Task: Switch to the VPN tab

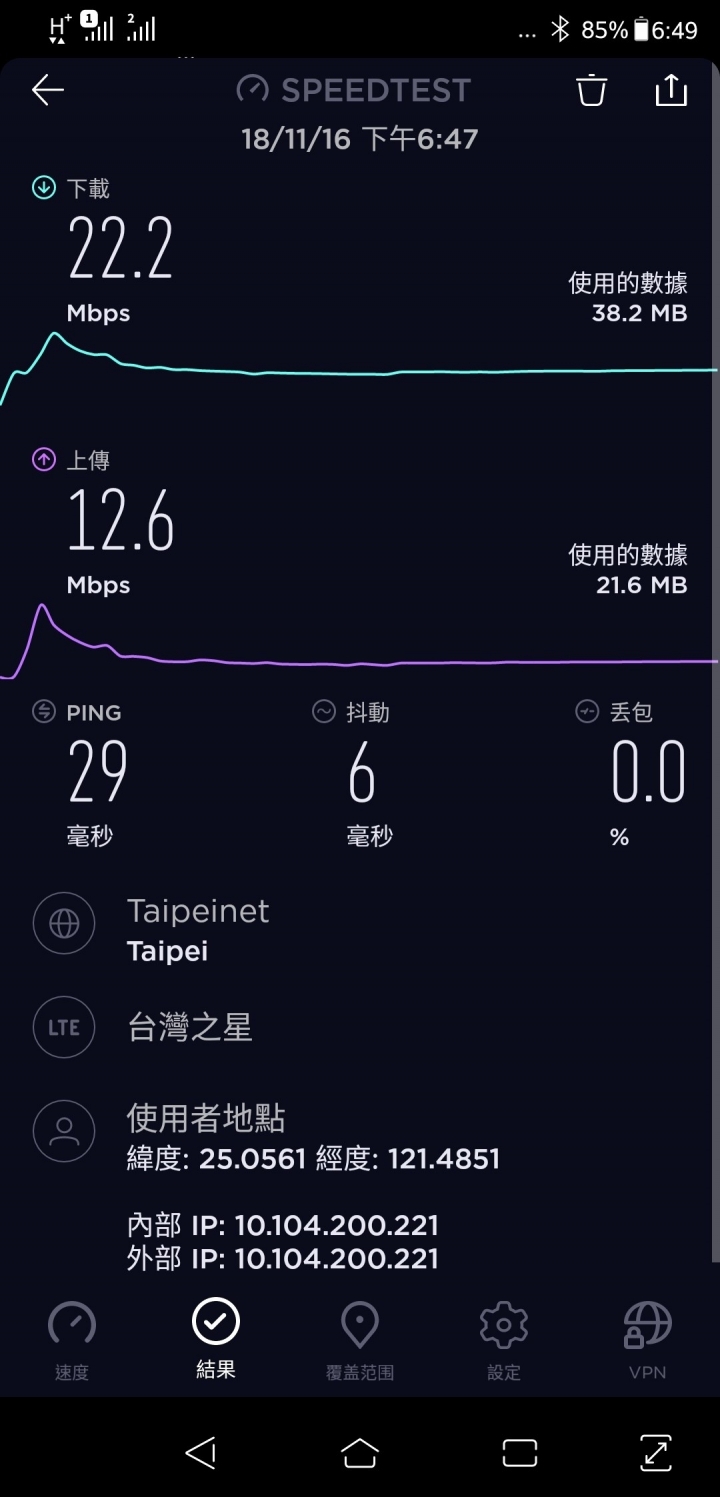Action: 648,1340
